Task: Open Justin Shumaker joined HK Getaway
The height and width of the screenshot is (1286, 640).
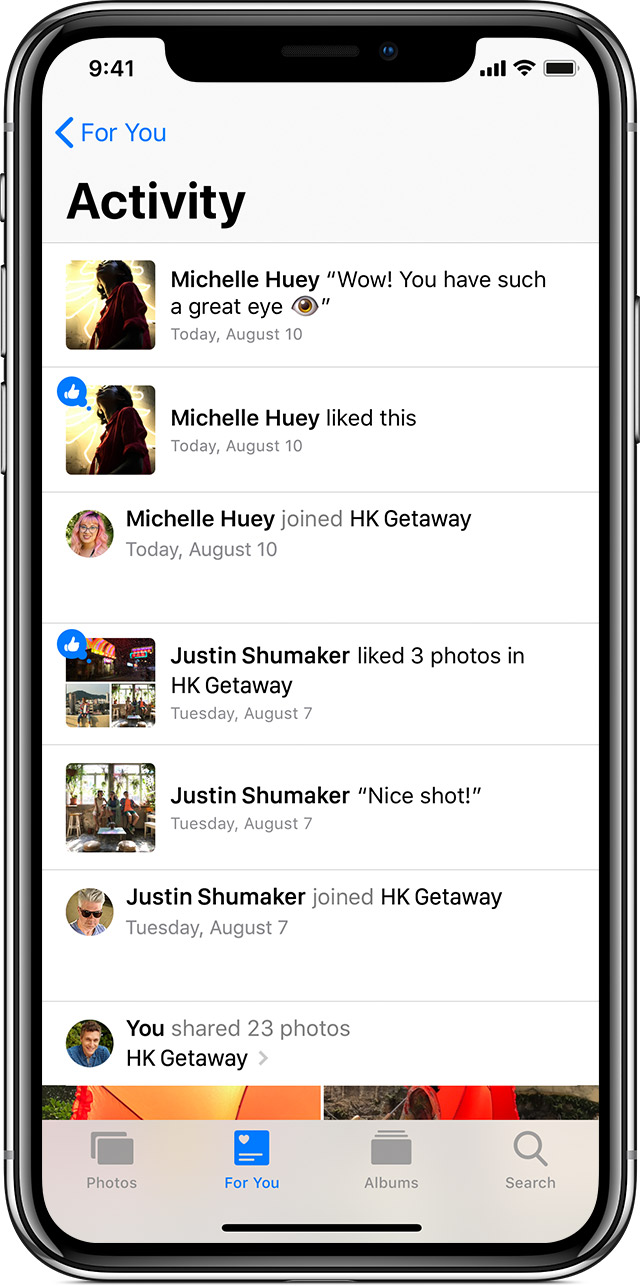Action: (320, 936)
